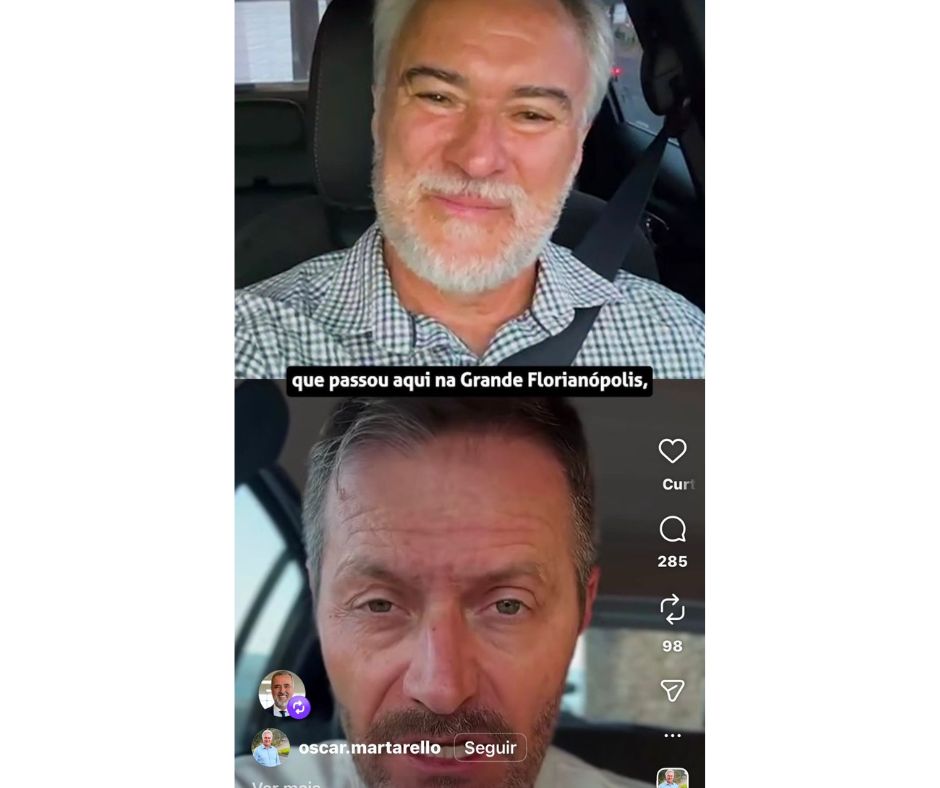The image size is (940, 788).
Task: Open the reel's audio thumbnail
Action: click(x=672, y=778)
